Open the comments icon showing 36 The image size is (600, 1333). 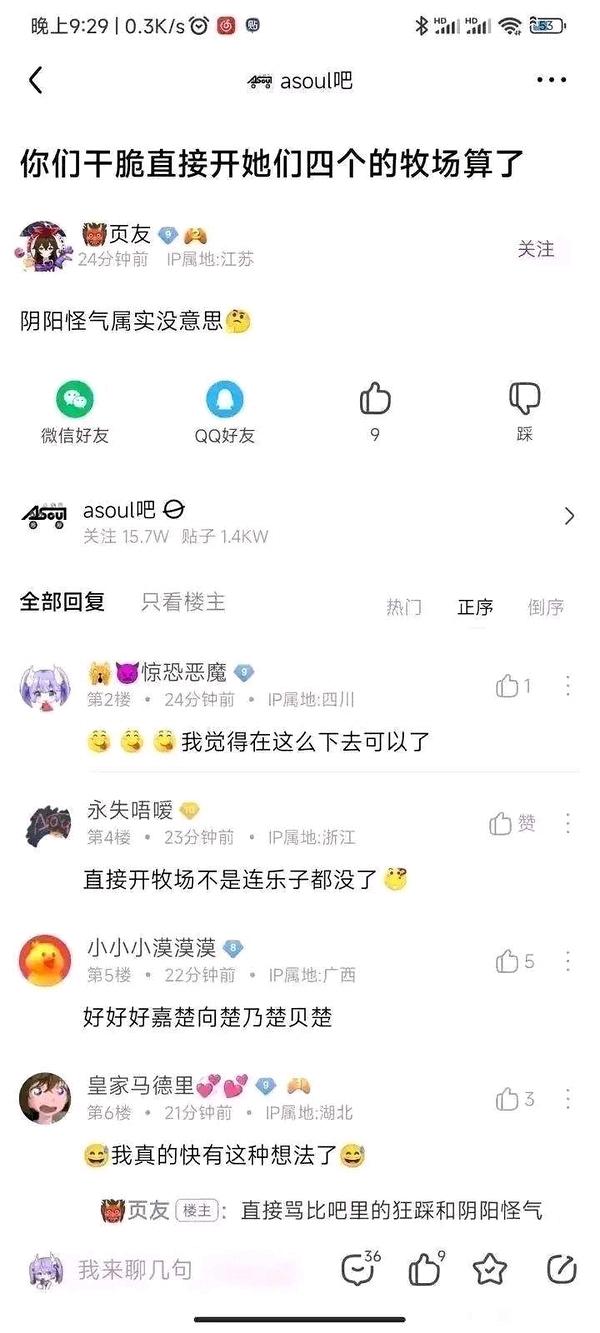coord(358,1270)
